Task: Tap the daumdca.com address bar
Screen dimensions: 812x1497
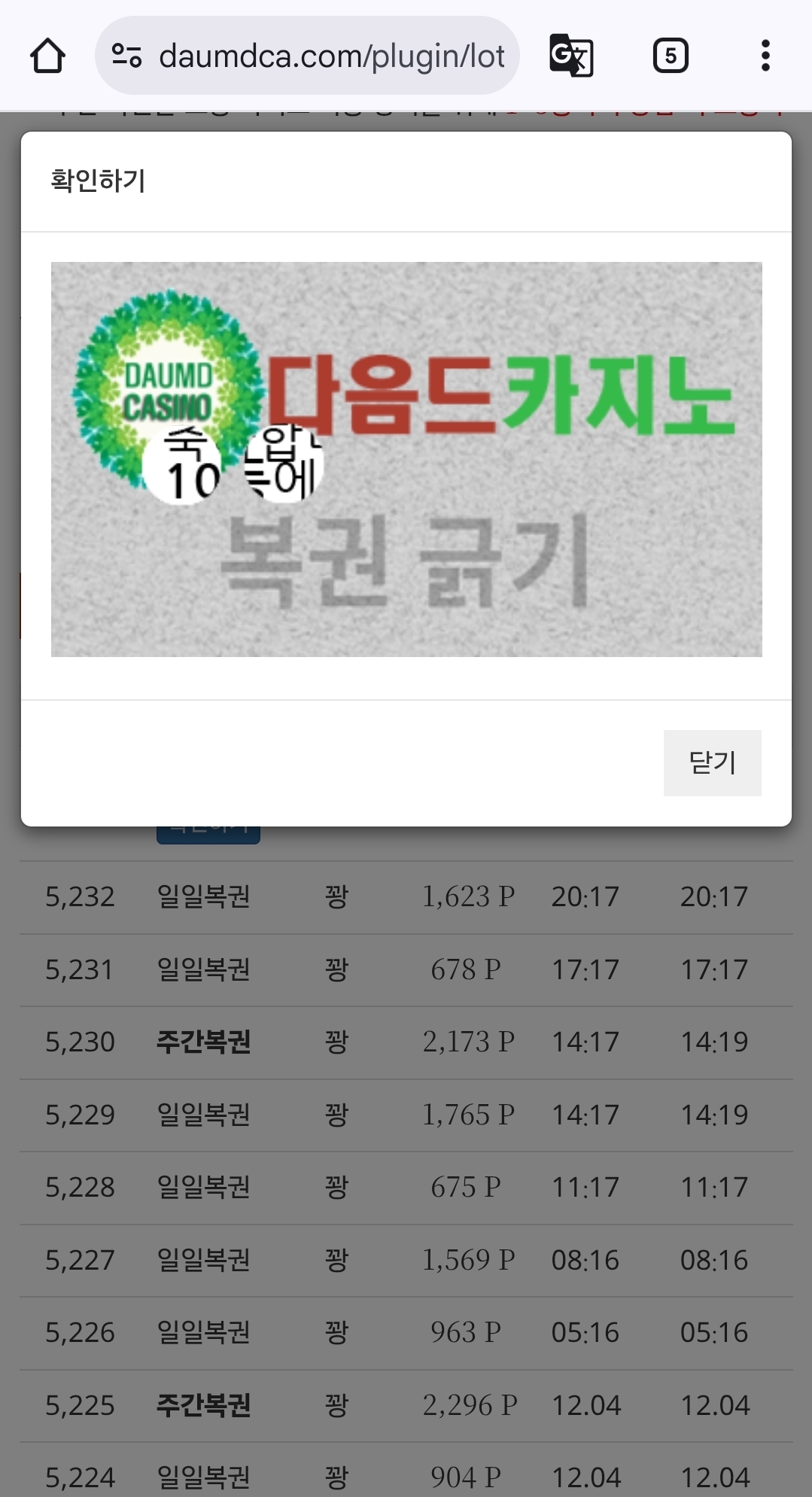Action: 331,56
